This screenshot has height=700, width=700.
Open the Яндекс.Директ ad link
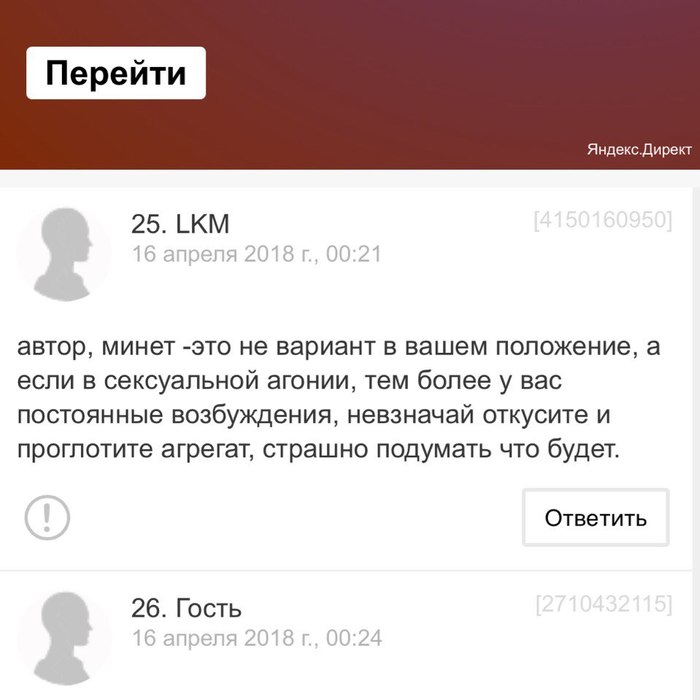click(638, 149)
